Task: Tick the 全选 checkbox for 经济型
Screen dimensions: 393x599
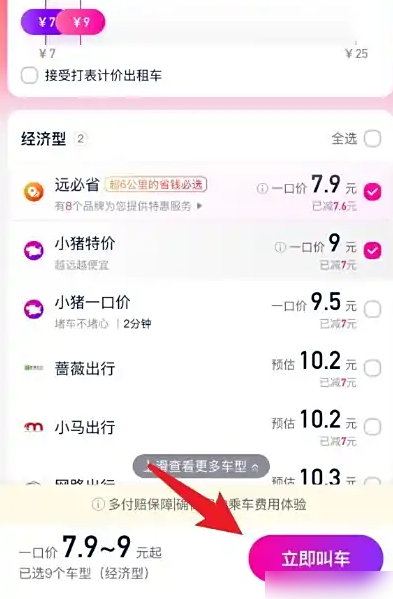Action: (372, 138)
